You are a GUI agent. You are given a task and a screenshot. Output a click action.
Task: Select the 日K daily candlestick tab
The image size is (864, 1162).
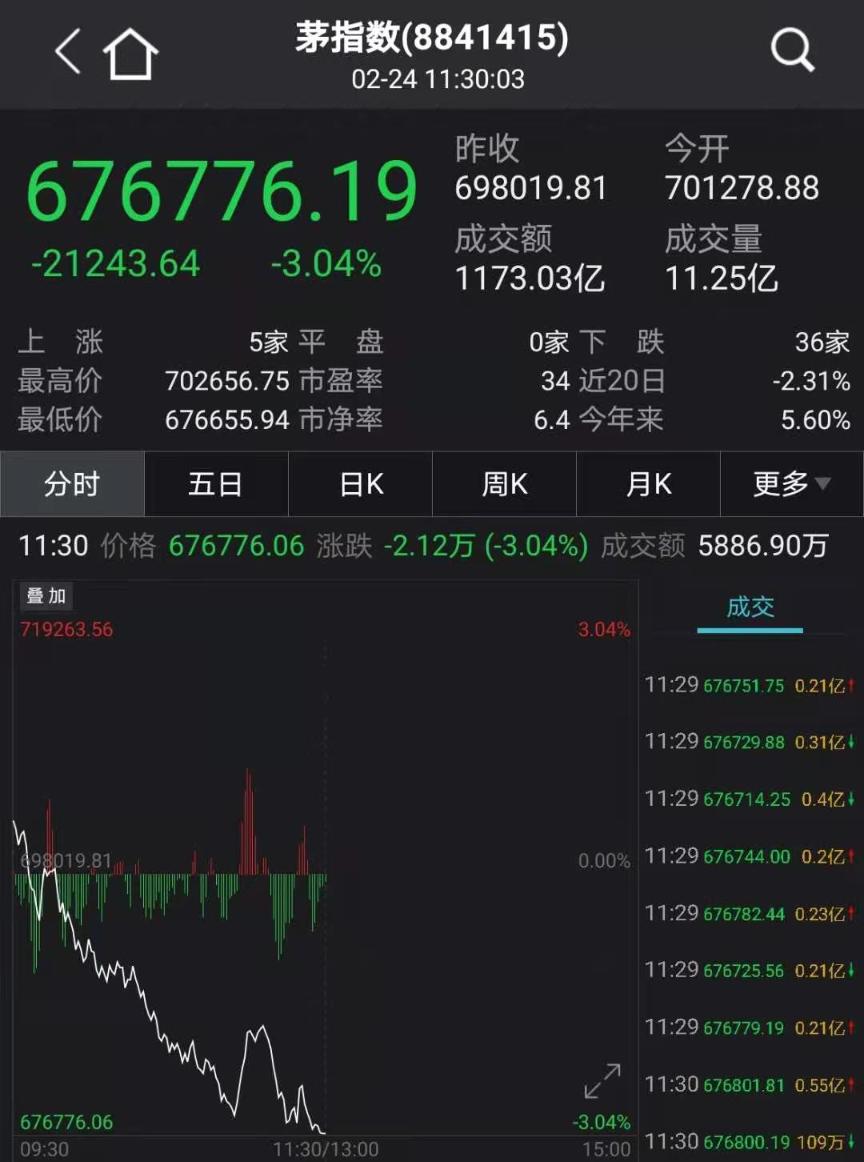coord(360,484)
